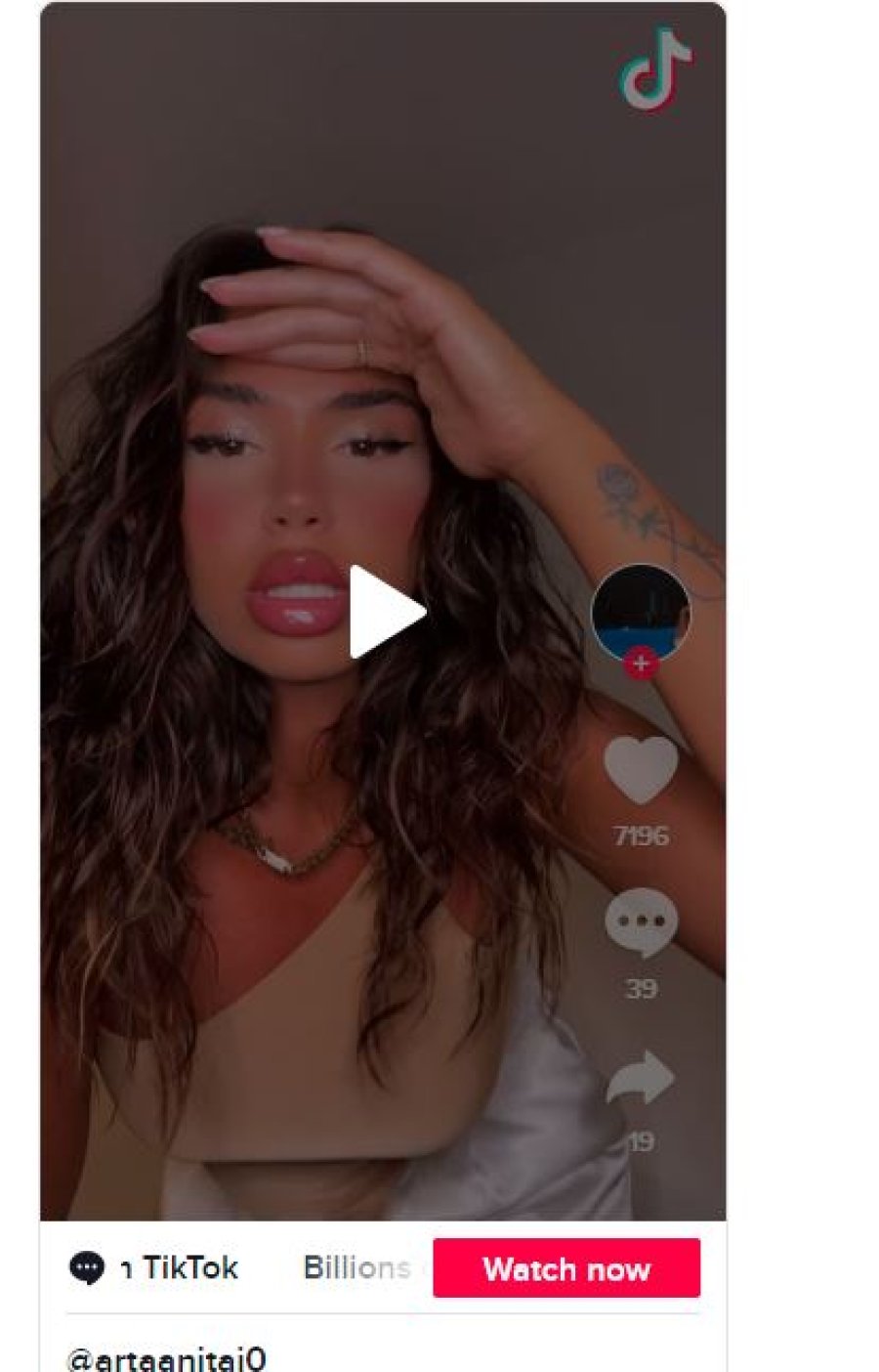The width and height of the screenshot is (879, 1372).
Task: Play the TikTok video
Action: tap(386, 613)
